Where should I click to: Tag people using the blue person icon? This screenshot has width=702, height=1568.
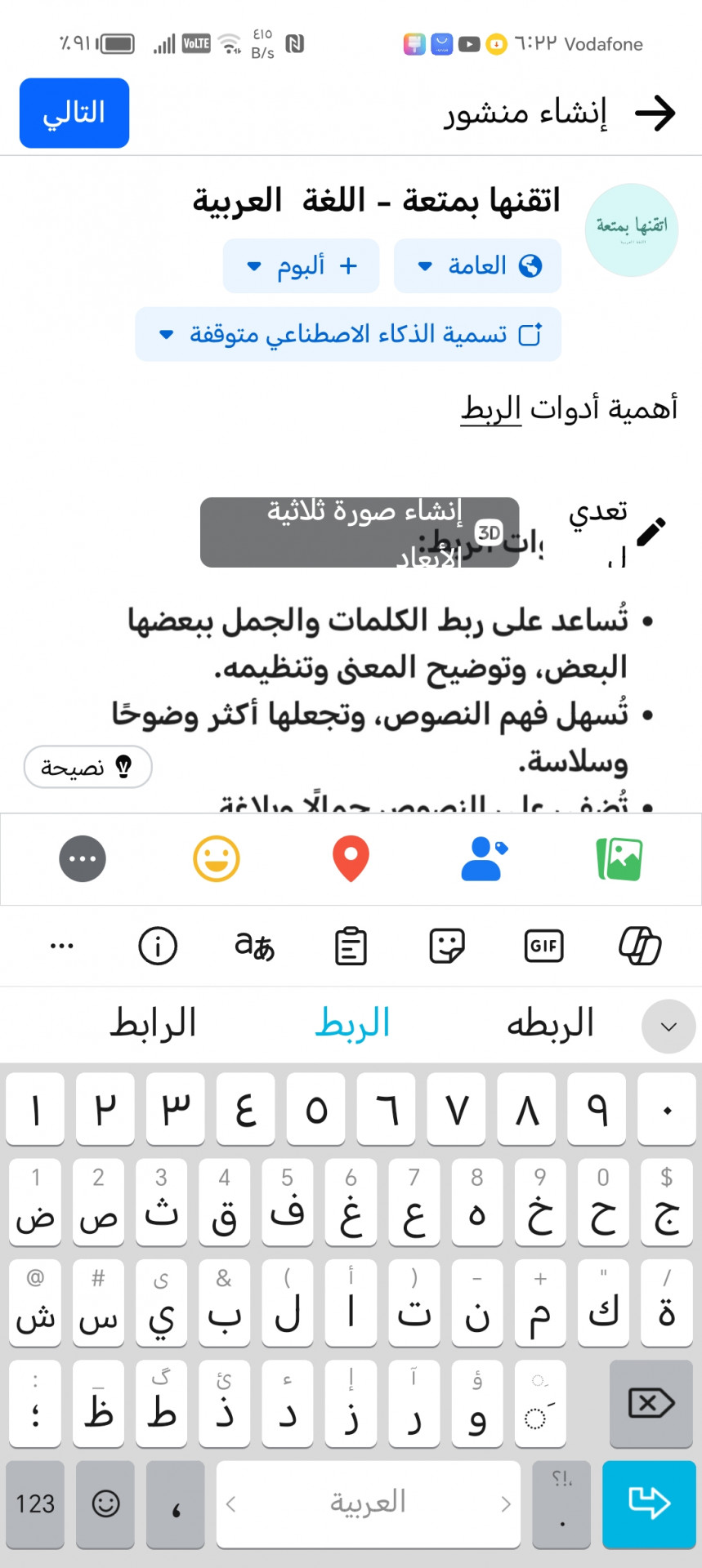coord(484,859)
